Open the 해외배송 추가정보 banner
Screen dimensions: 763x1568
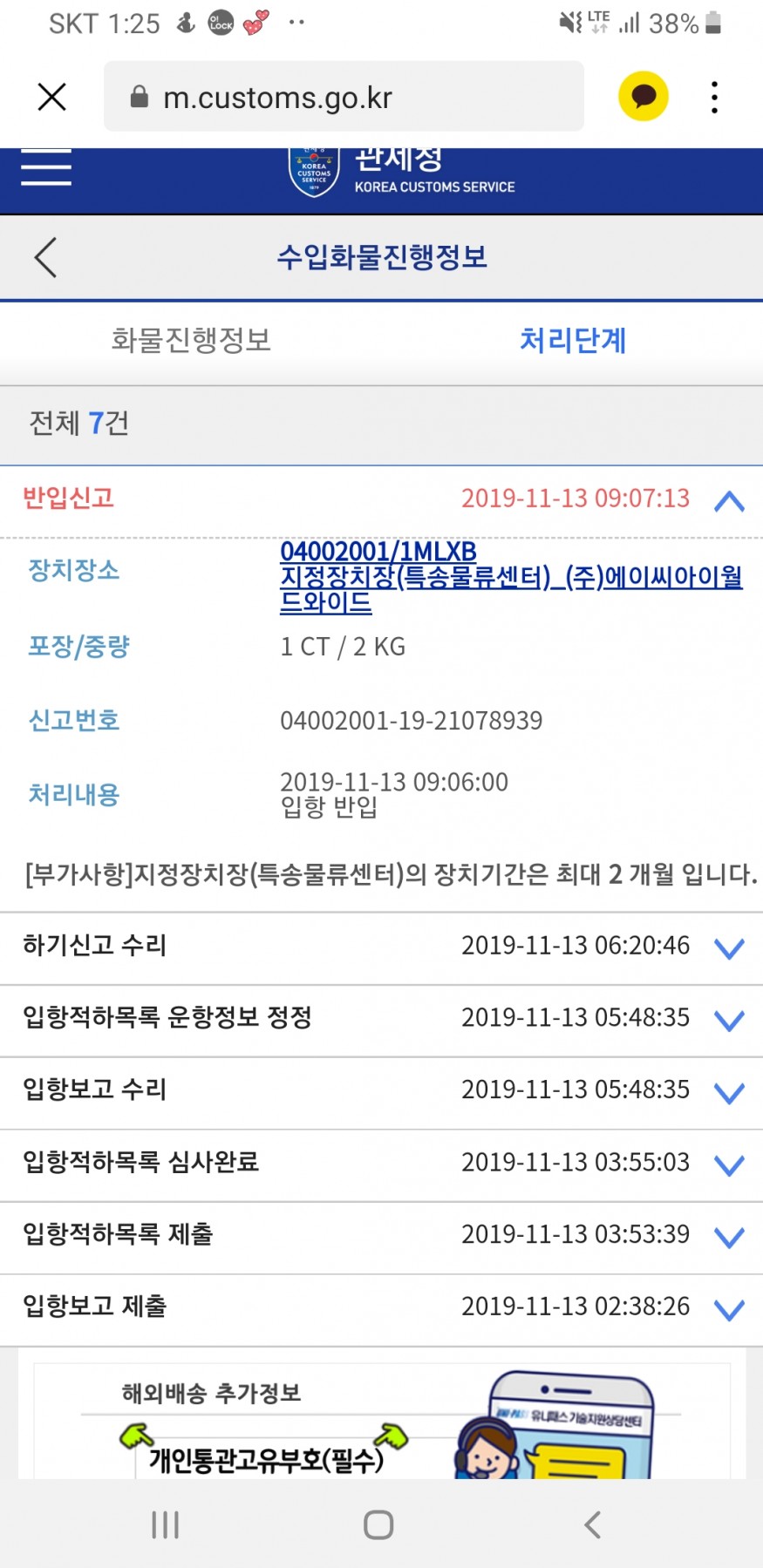(x=382, y=1421)
